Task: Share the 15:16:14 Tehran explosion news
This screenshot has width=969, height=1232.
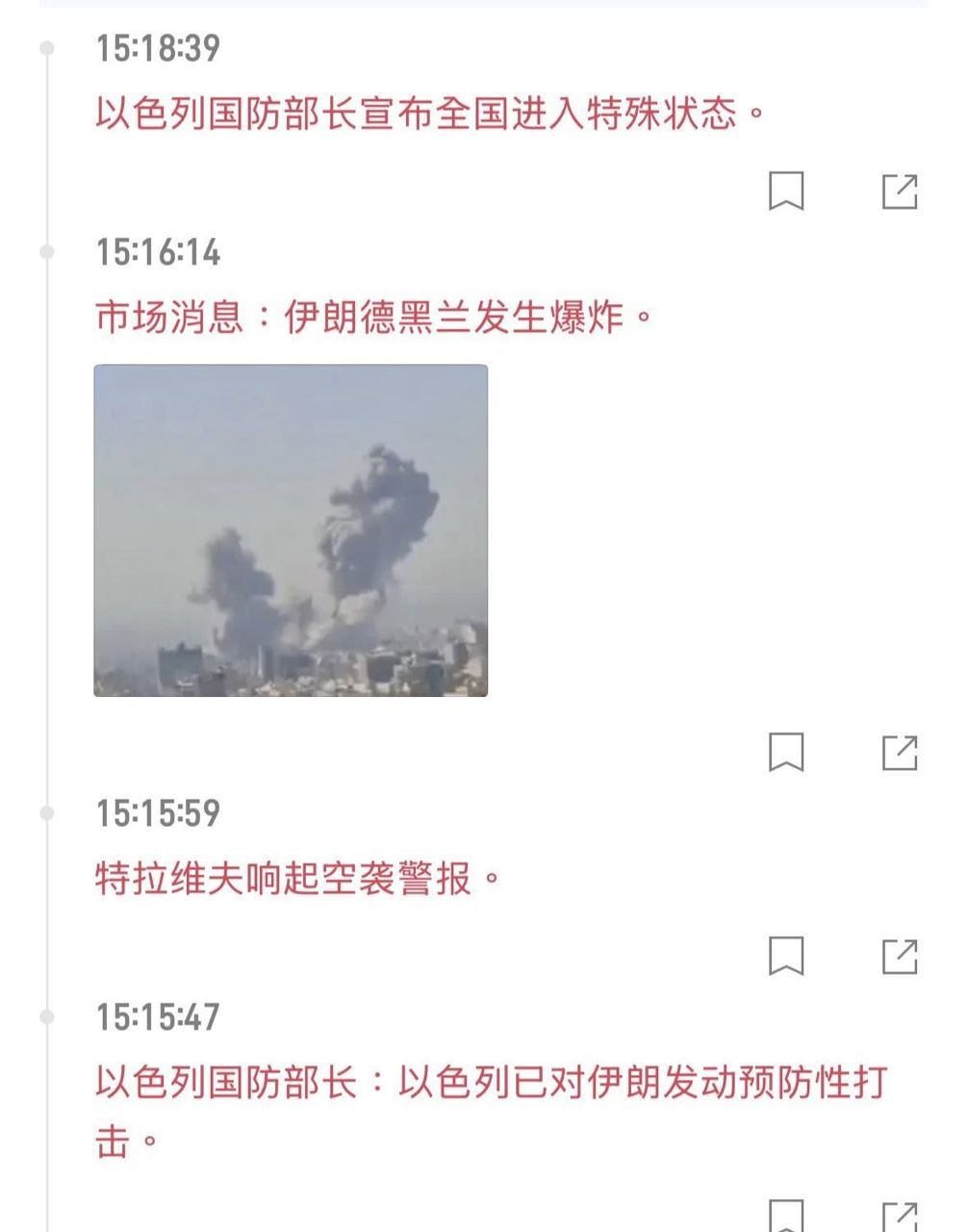Action: coord(900,753)
